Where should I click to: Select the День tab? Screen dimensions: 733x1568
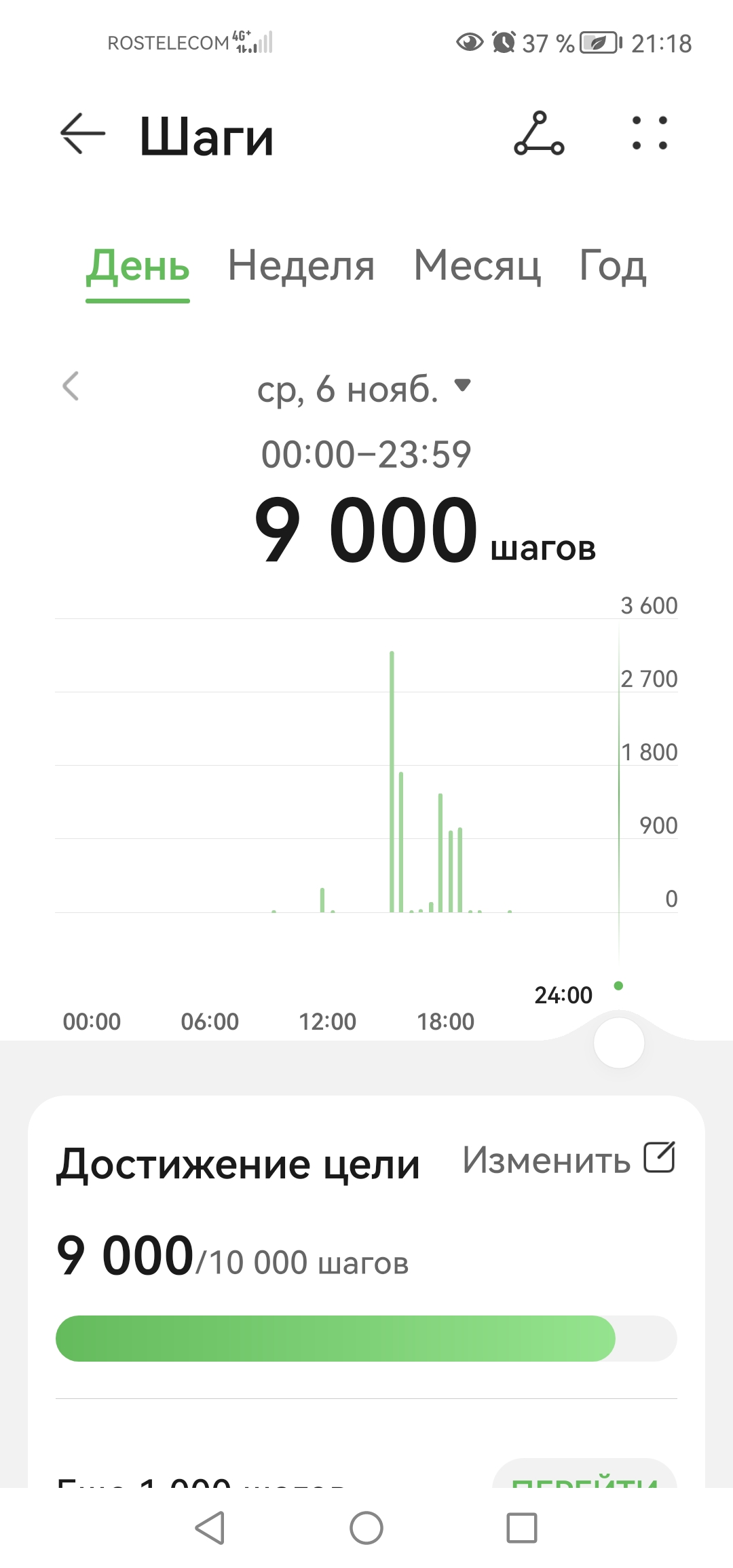point(138,265)
